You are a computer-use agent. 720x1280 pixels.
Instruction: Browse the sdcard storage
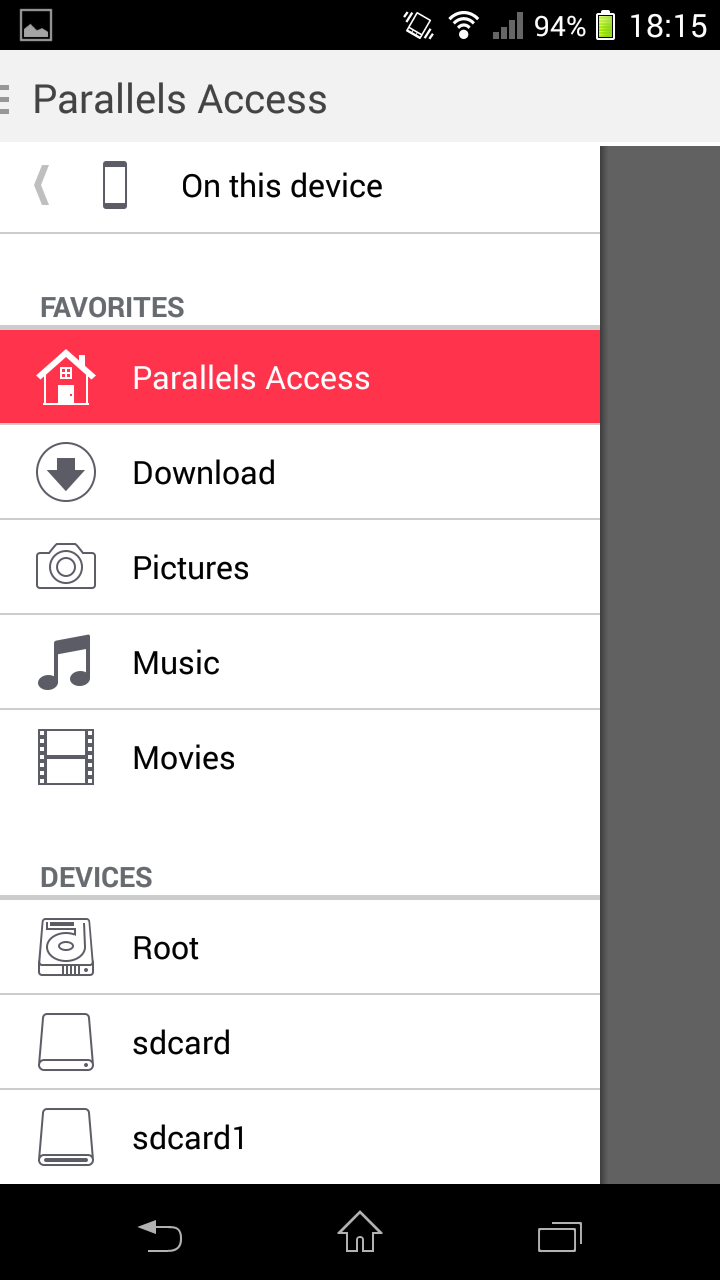300,1042
